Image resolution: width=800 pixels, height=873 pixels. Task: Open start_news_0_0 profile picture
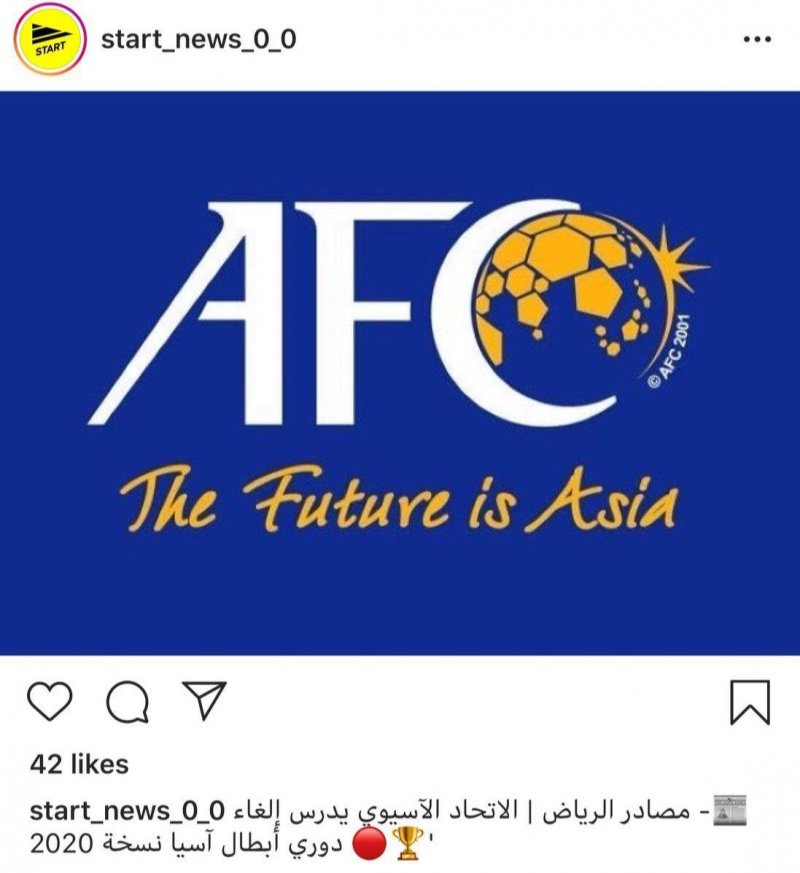pos(49,40)
